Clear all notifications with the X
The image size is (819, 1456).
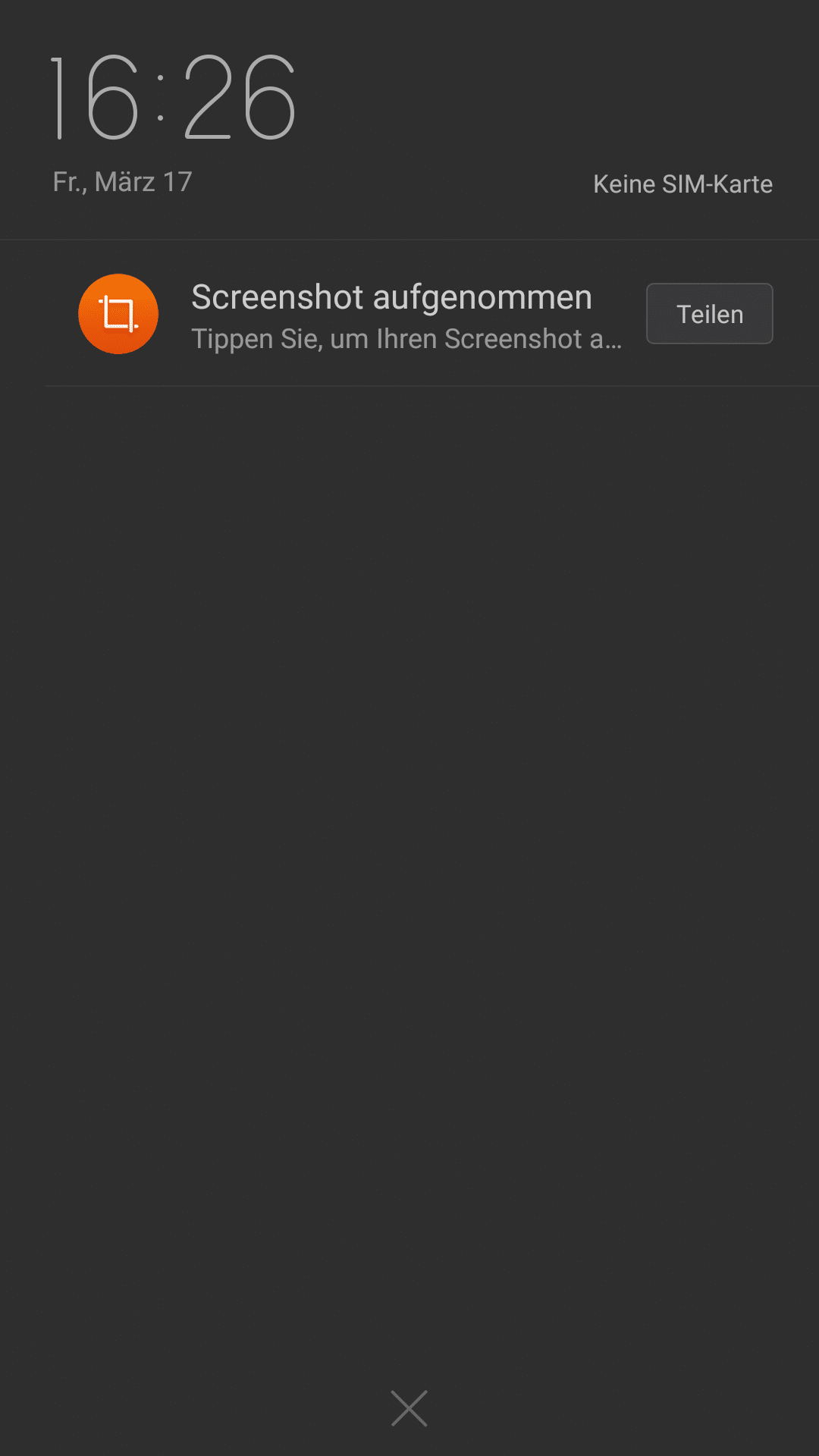409,1408
